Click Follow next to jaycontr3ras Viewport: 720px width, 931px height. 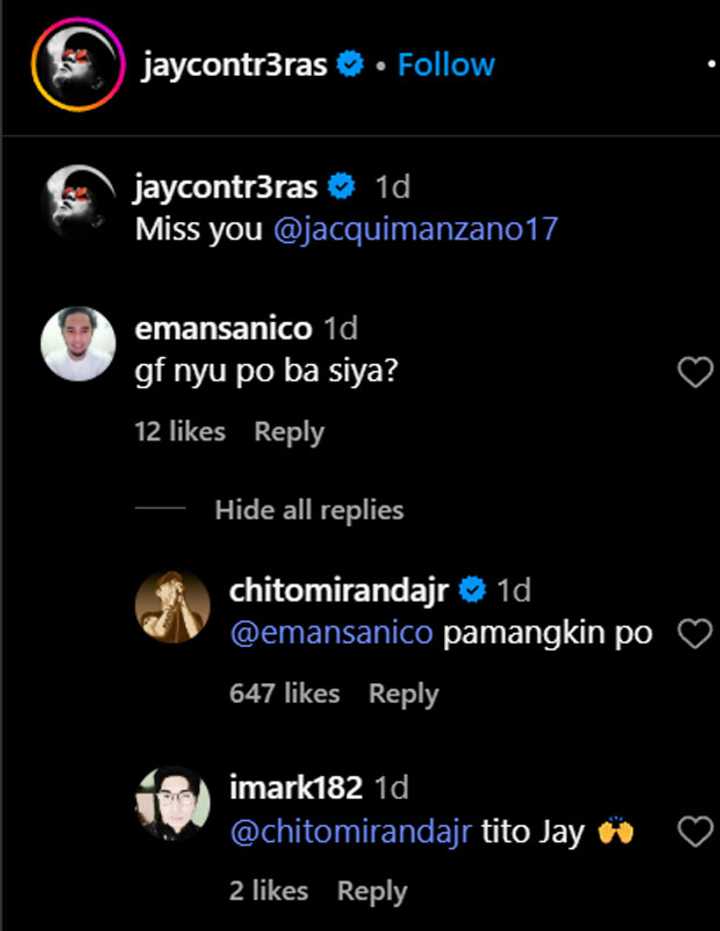point(445,63)
